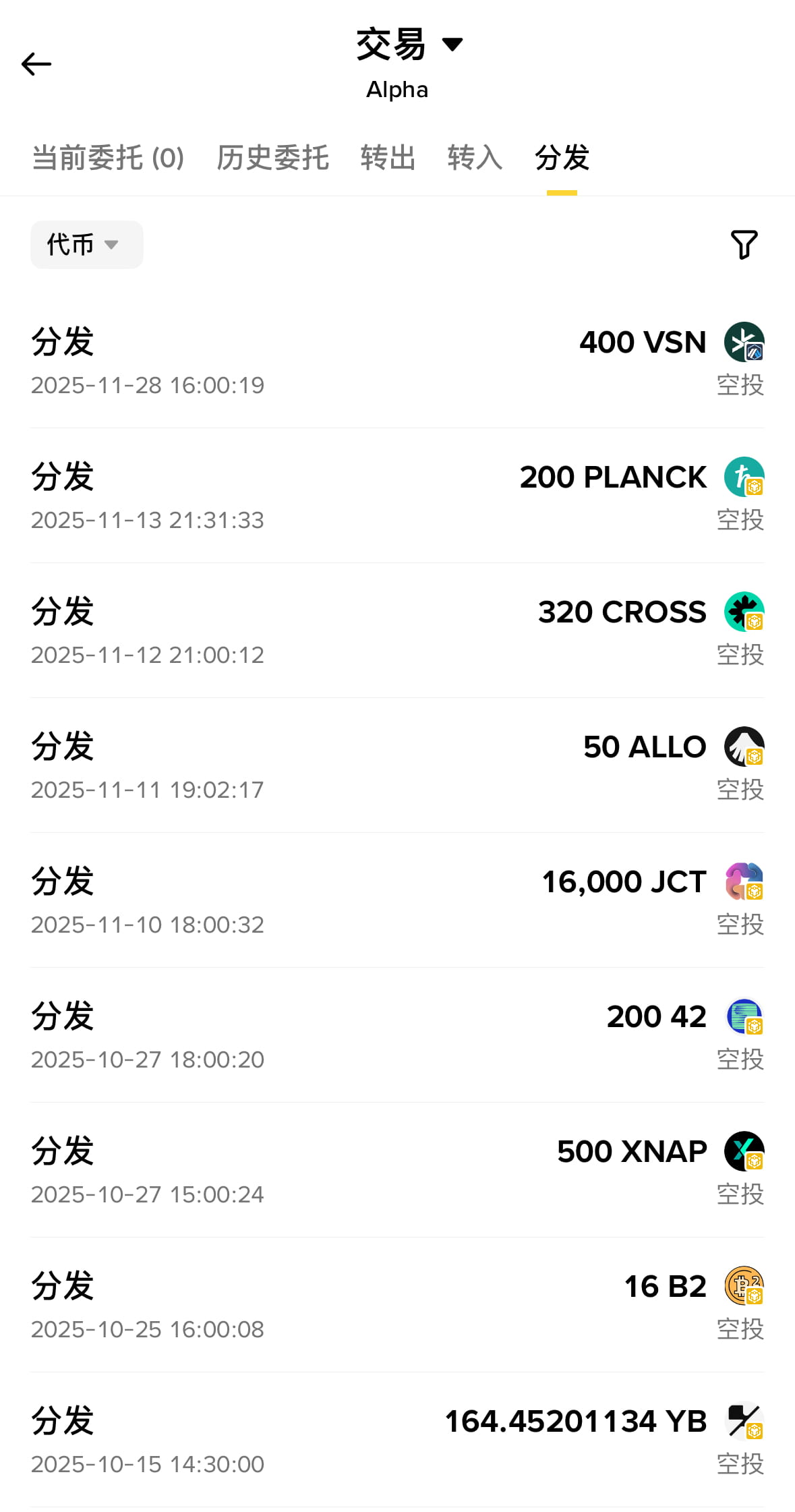Switch to the 当前委托 (0) tab
Screen dimensions: 795x1512
tap(108, 158)
